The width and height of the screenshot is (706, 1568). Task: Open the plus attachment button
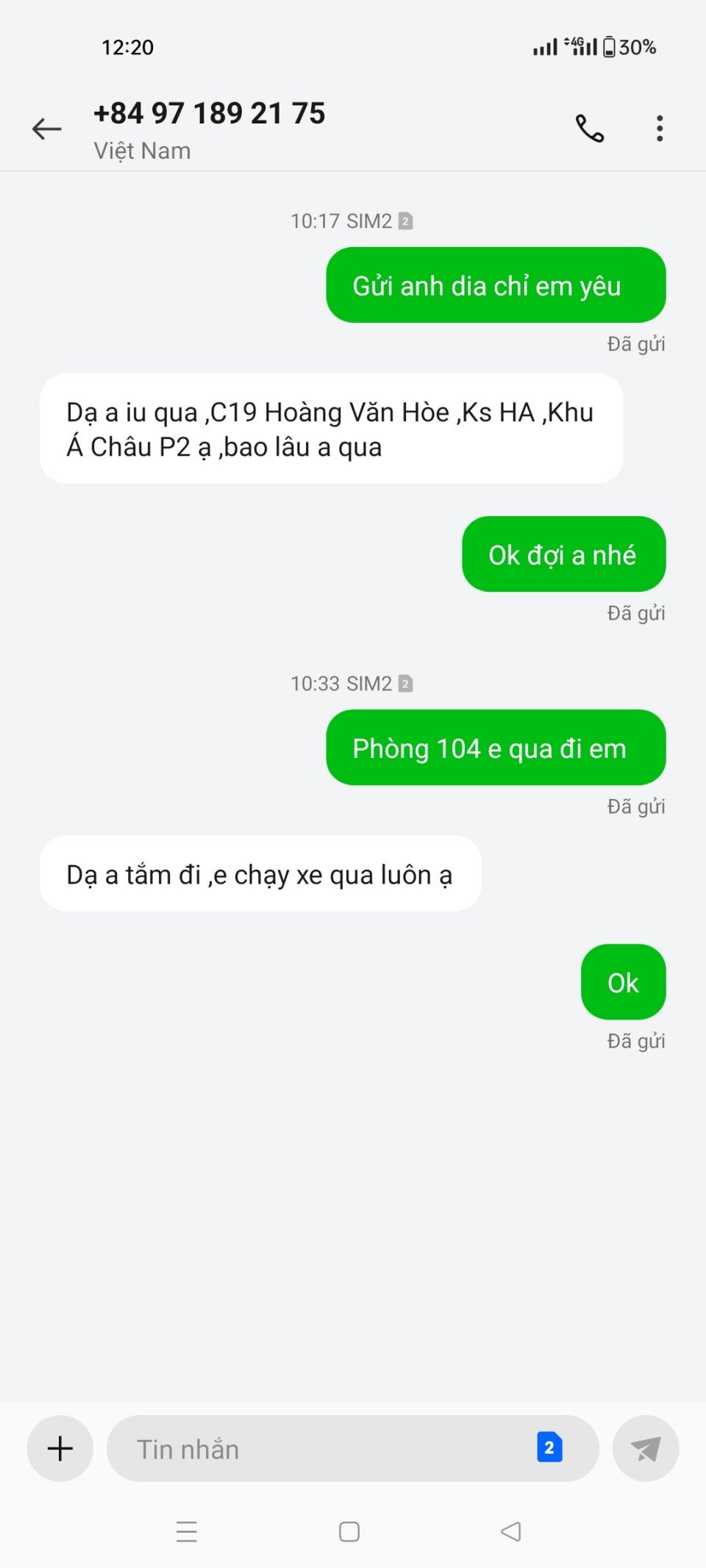click(x=60, y=1448)
